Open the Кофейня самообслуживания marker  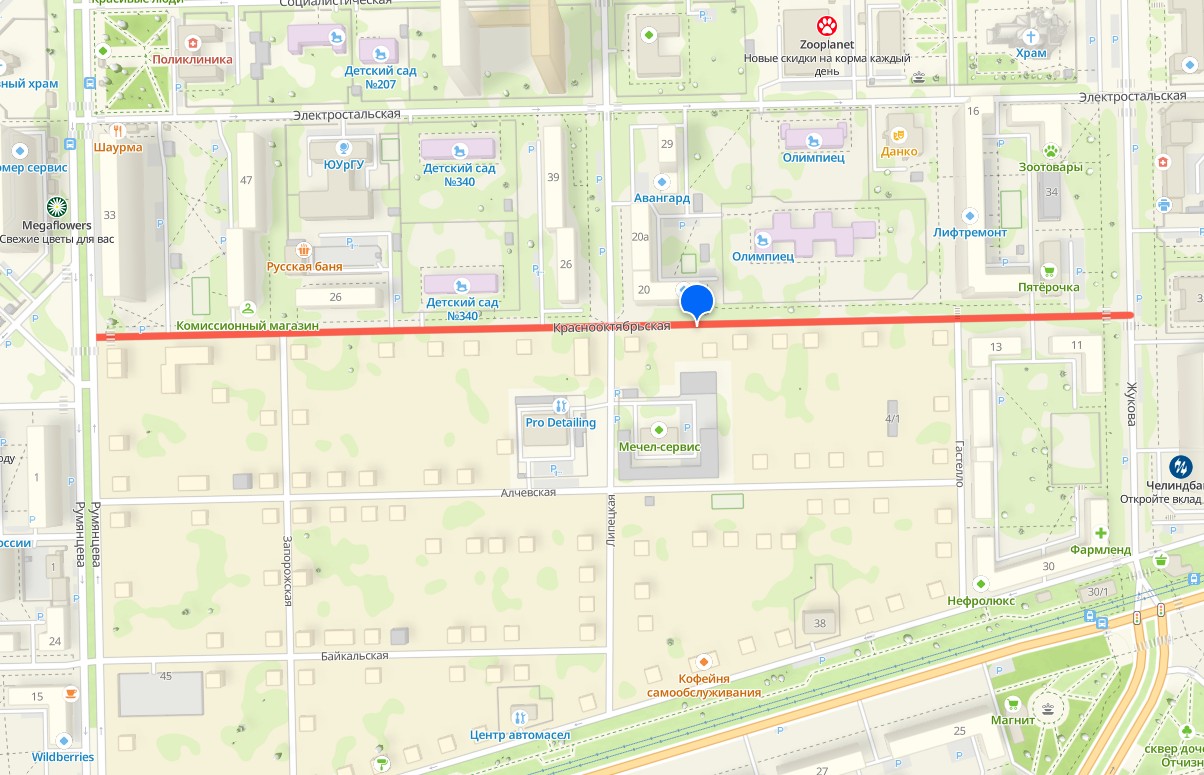point(704,661)
